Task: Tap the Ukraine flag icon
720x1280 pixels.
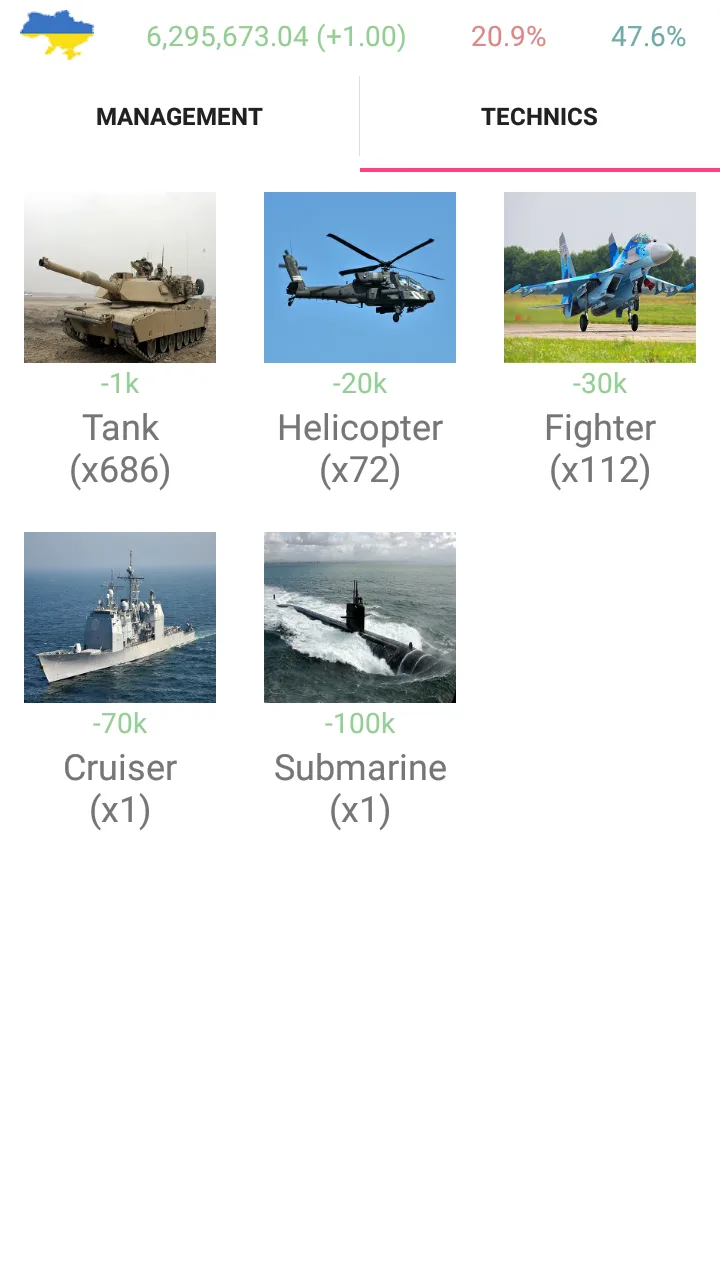Action: [55, 34]
